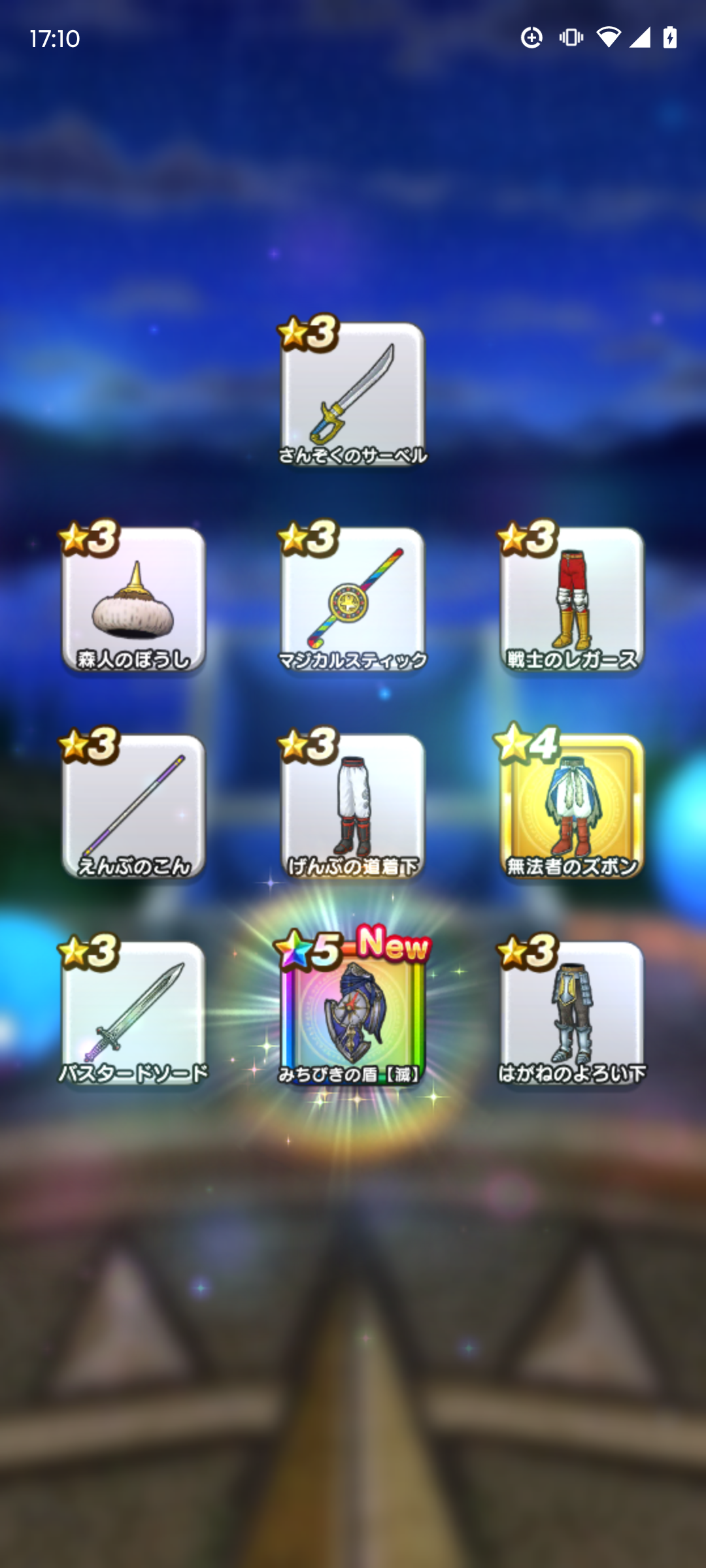
Task: Tap the バスタードソード sword tile
Action: [134, 1013]
